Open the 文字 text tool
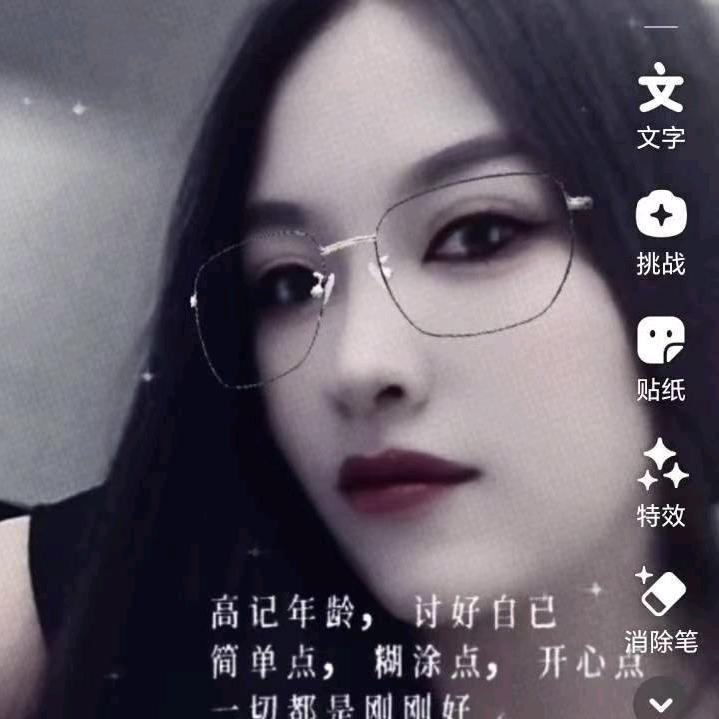The image size is (719, 719). point(661,105)
